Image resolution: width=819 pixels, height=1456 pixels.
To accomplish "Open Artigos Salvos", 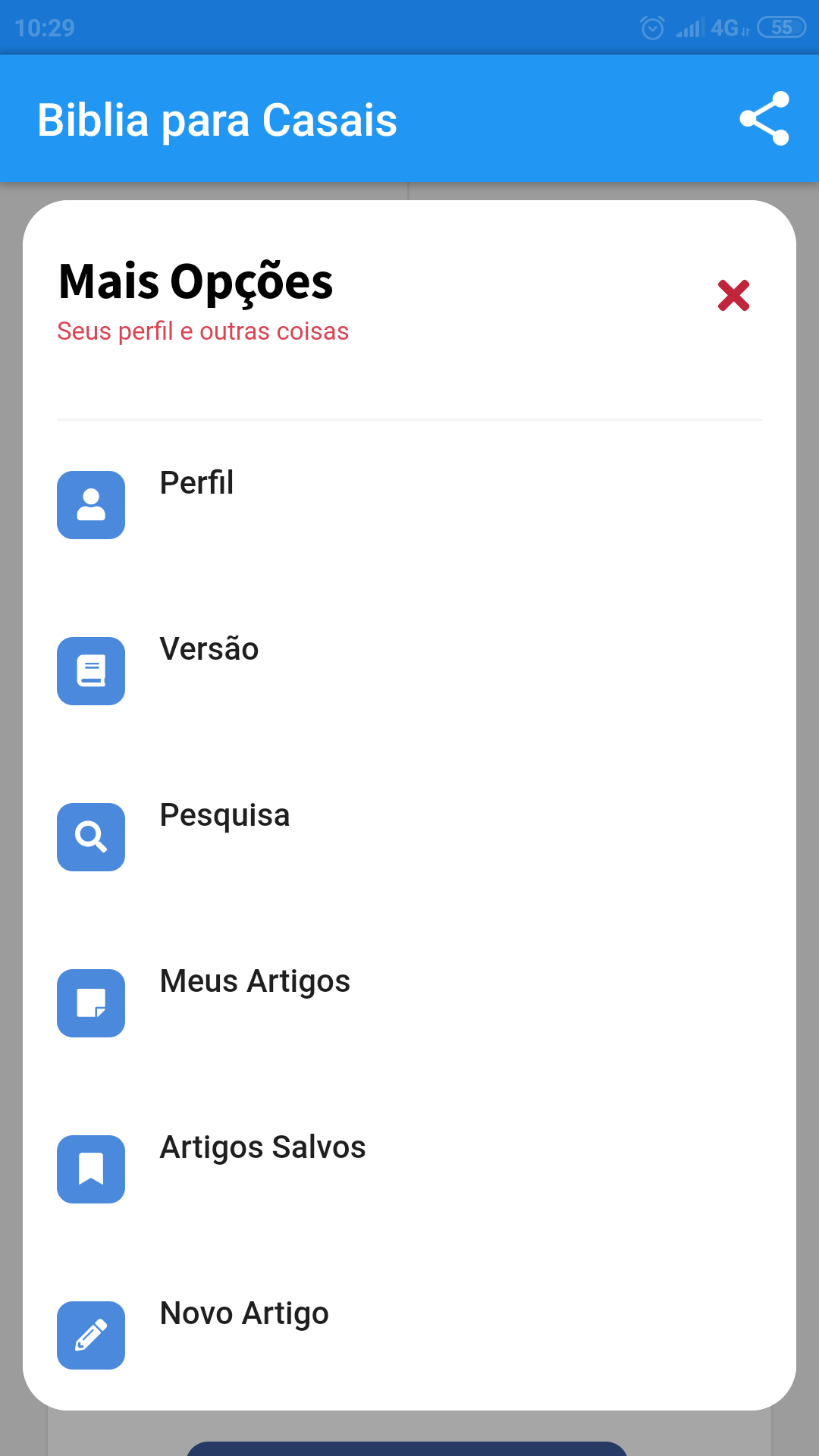I will (x=409, y=1169).
